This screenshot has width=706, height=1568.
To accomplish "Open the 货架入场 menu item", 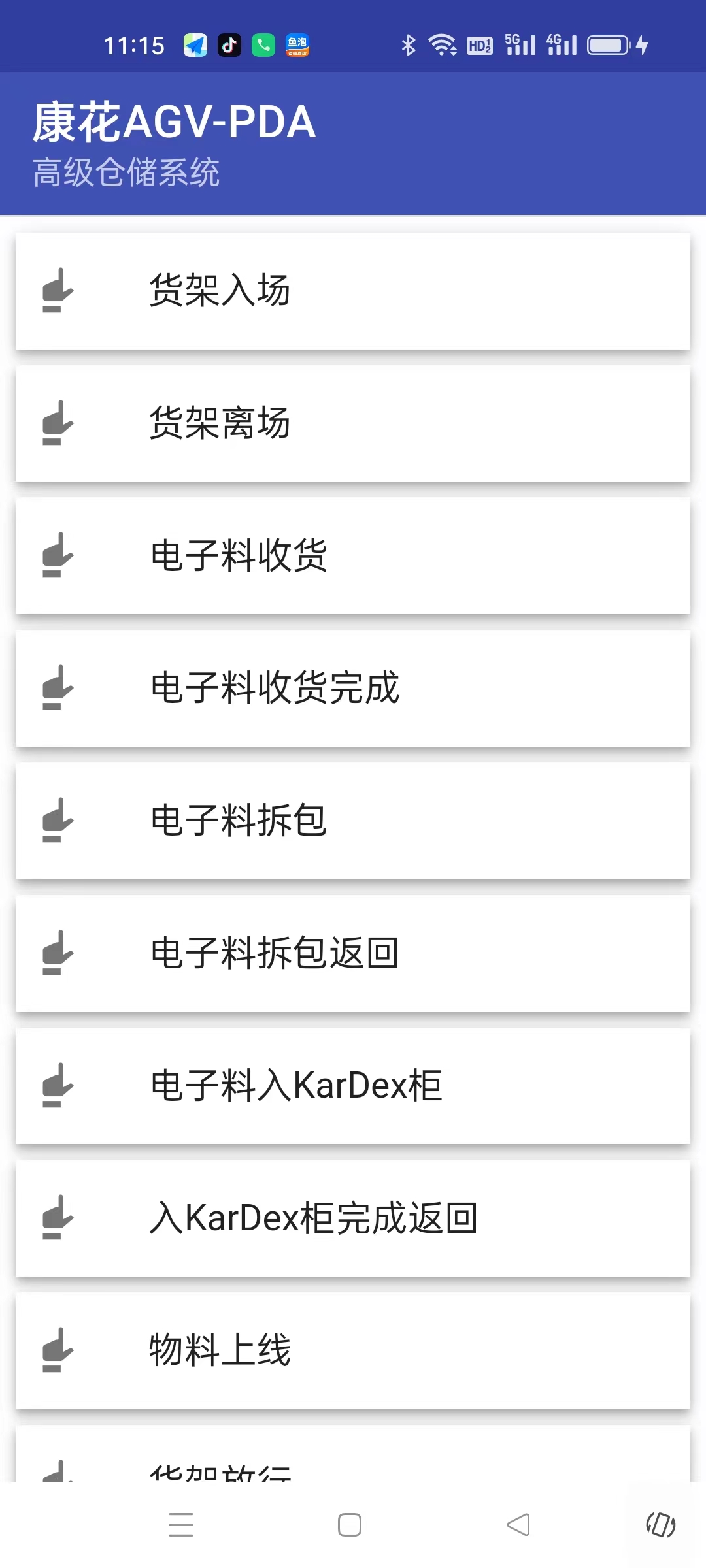I will tap(353, 291).
